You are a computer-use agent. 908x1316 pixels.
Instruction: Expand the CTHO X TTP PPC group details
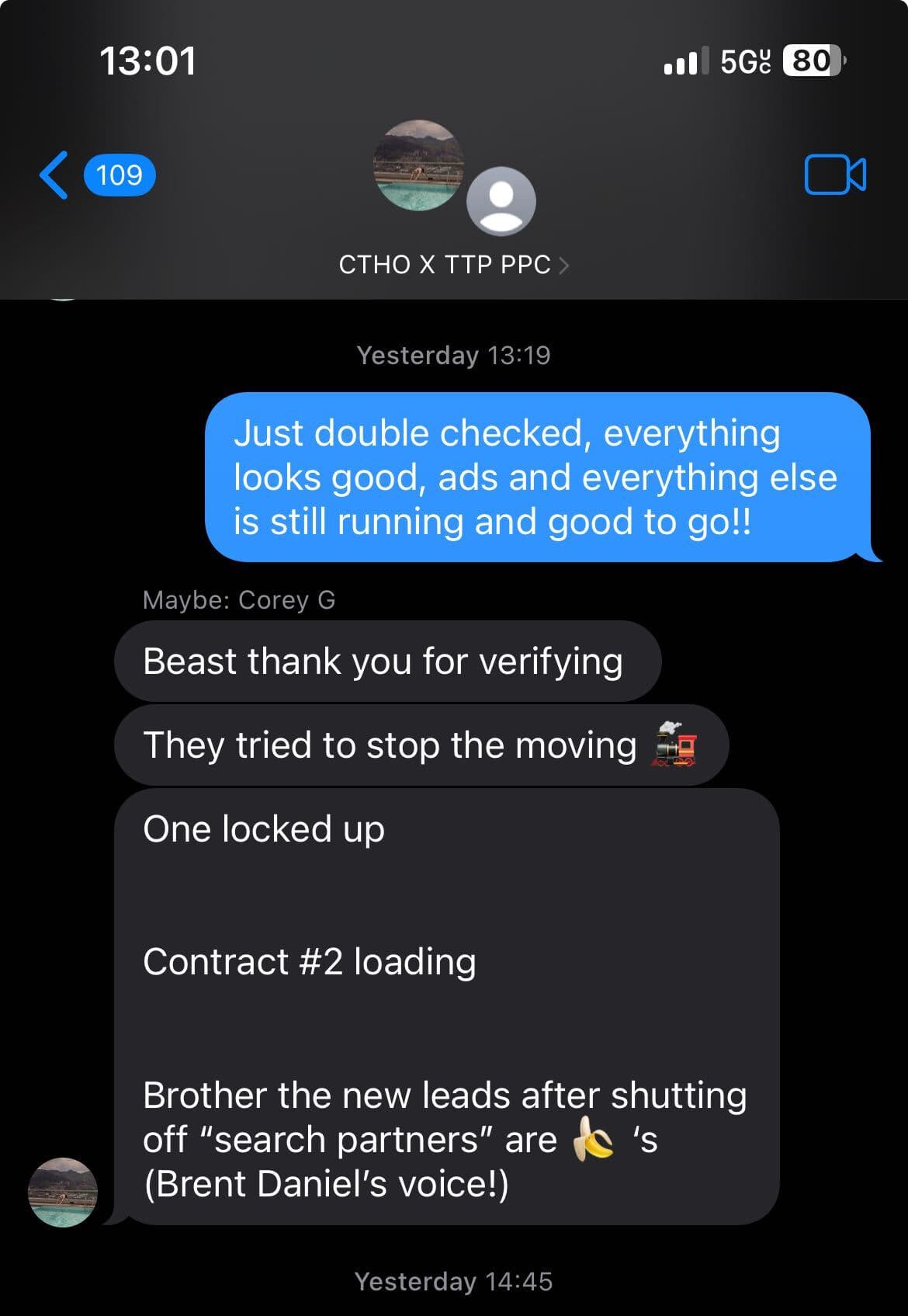click(445, 264)
